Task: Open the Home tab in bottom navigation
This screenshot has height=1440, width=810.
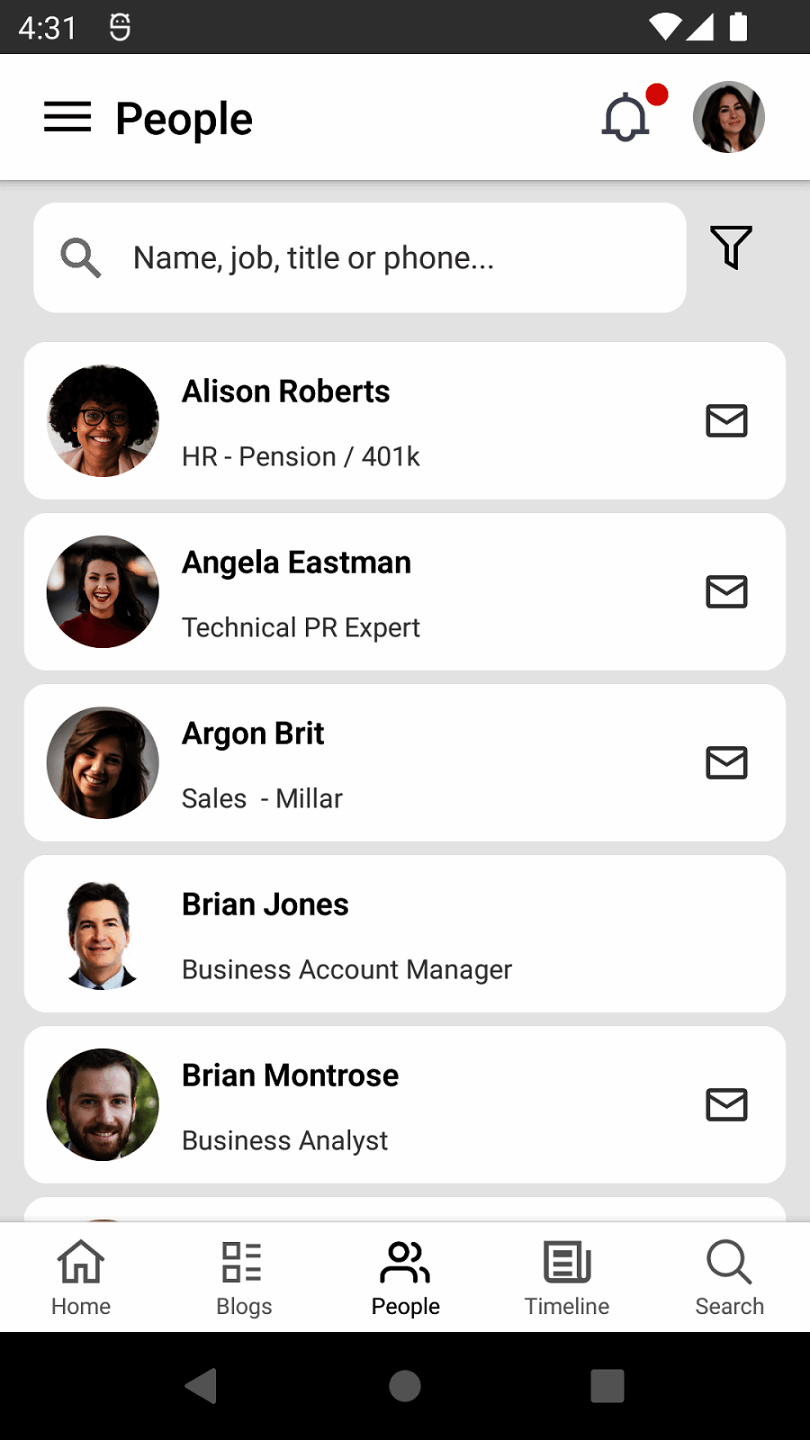Action: 80,1276
